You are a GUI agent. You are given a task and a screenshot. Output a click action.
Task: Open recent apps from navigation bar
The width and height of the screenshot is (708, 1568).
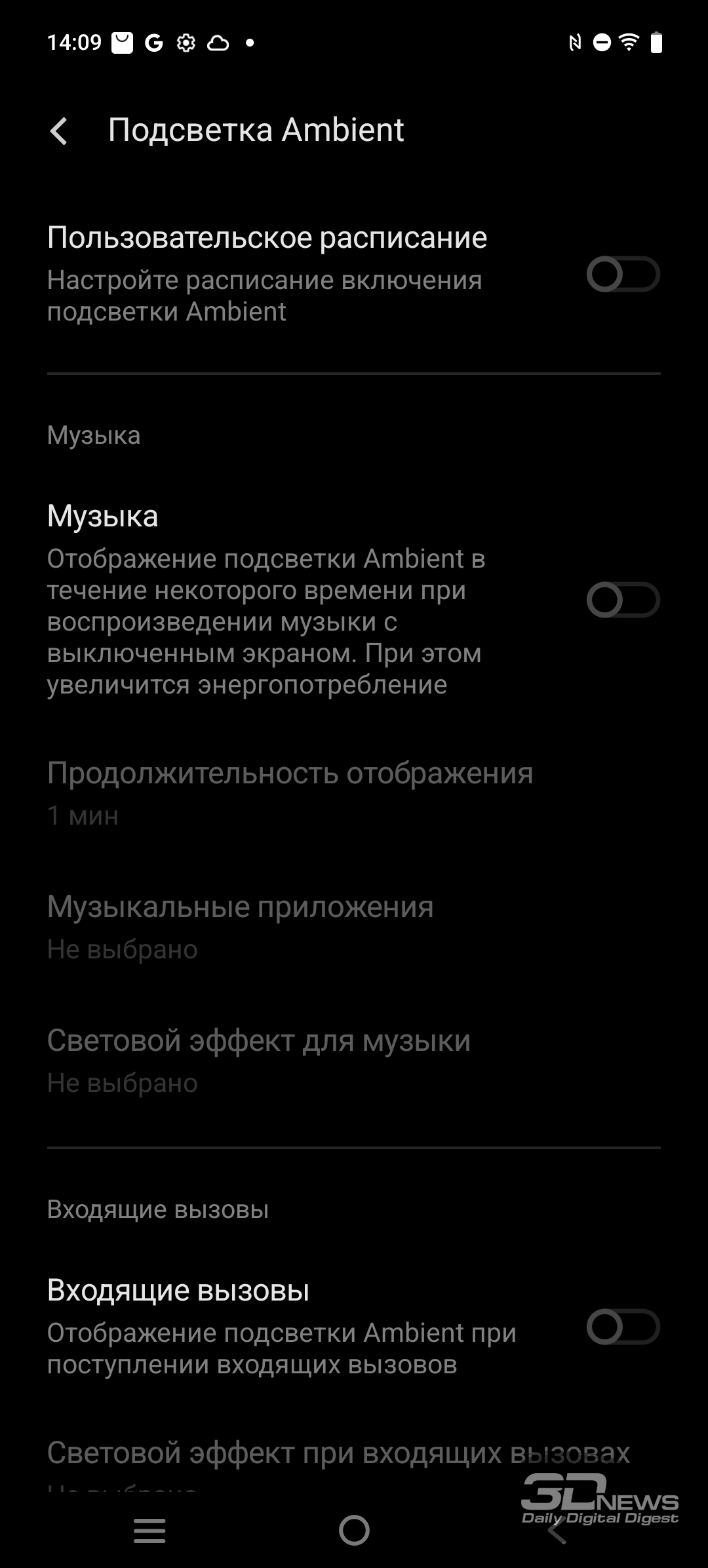click(149, 1531)
